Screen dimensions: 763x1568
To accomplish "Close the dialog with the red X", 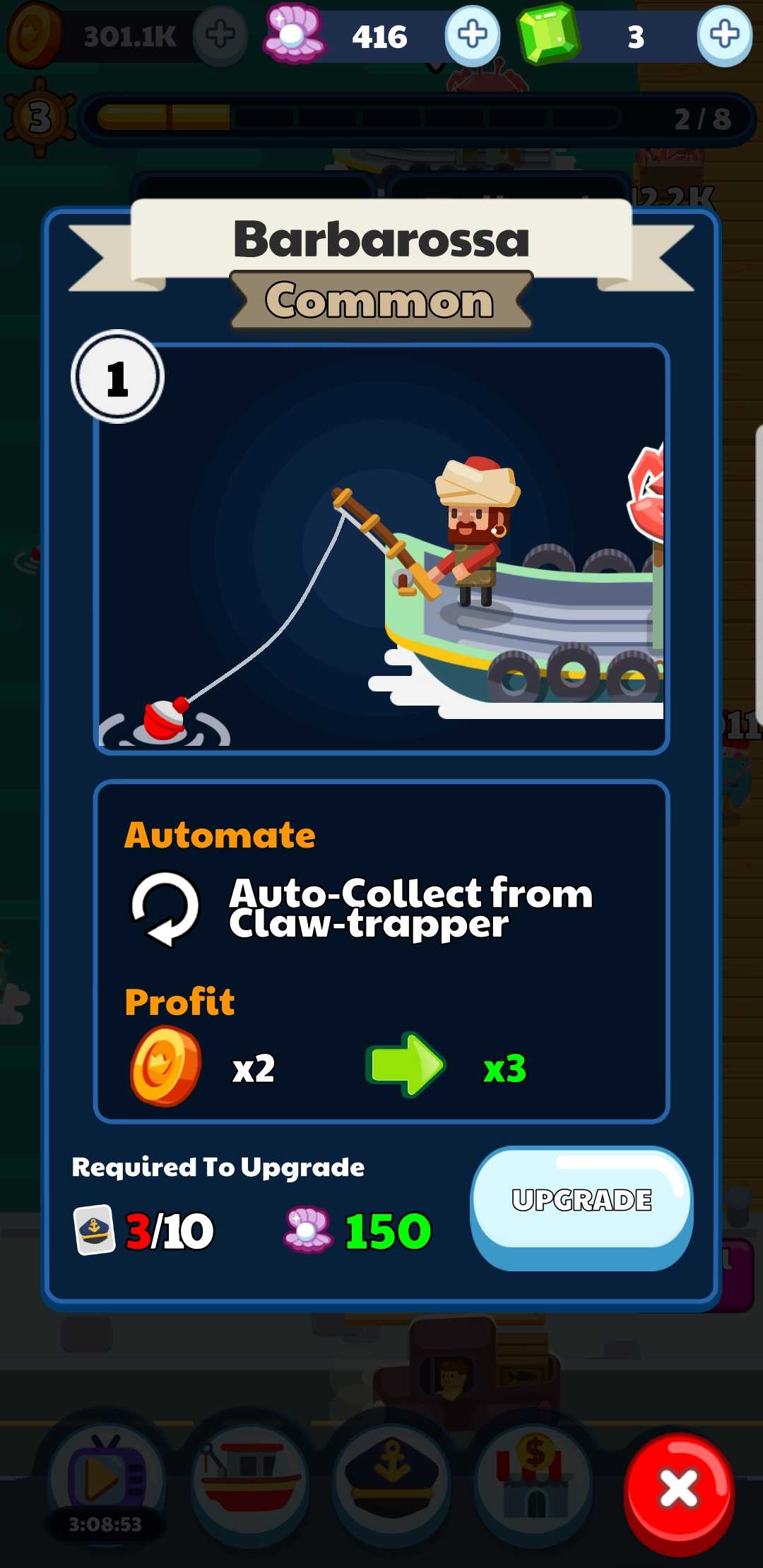I will point(679,1494).
